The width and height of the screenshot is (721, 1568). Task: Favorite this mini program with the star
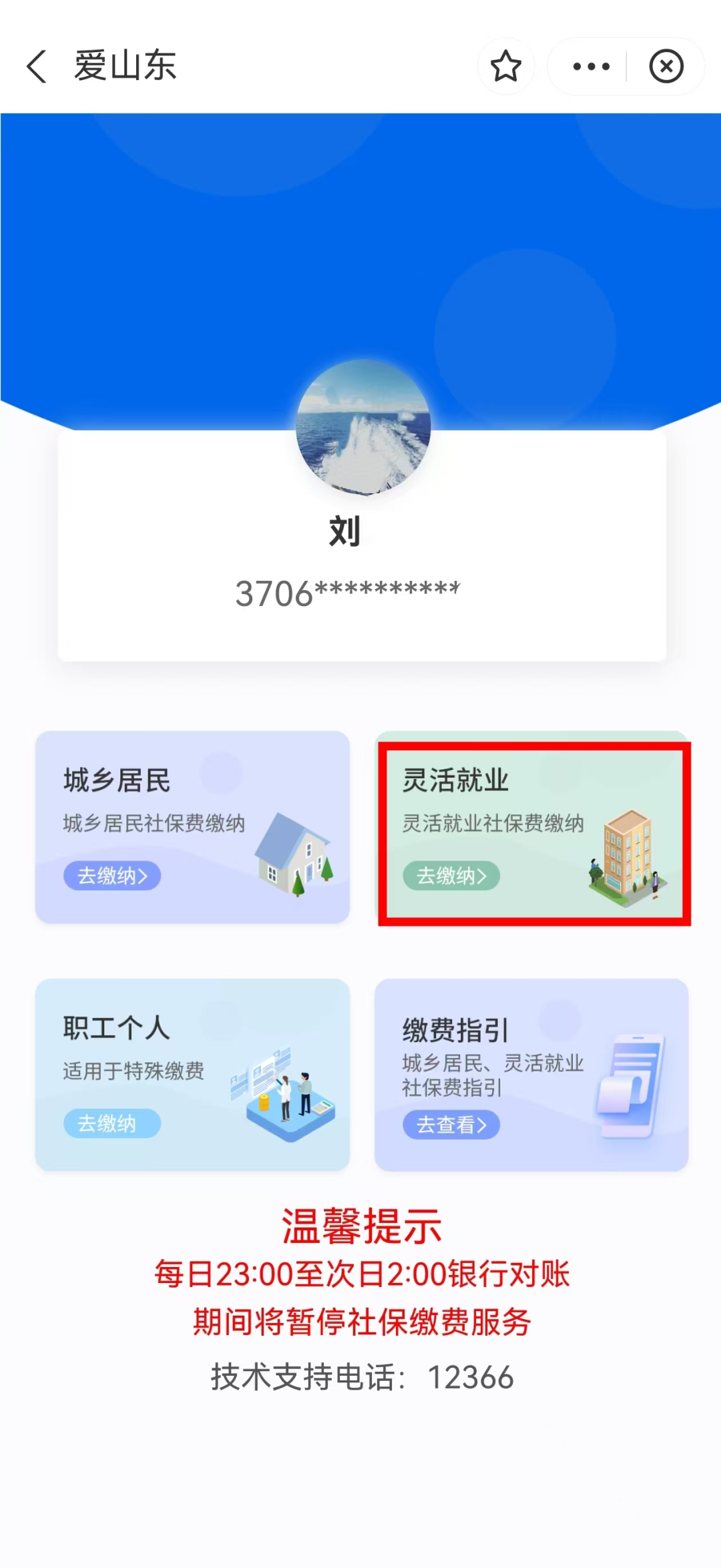[x=505, y=66]
